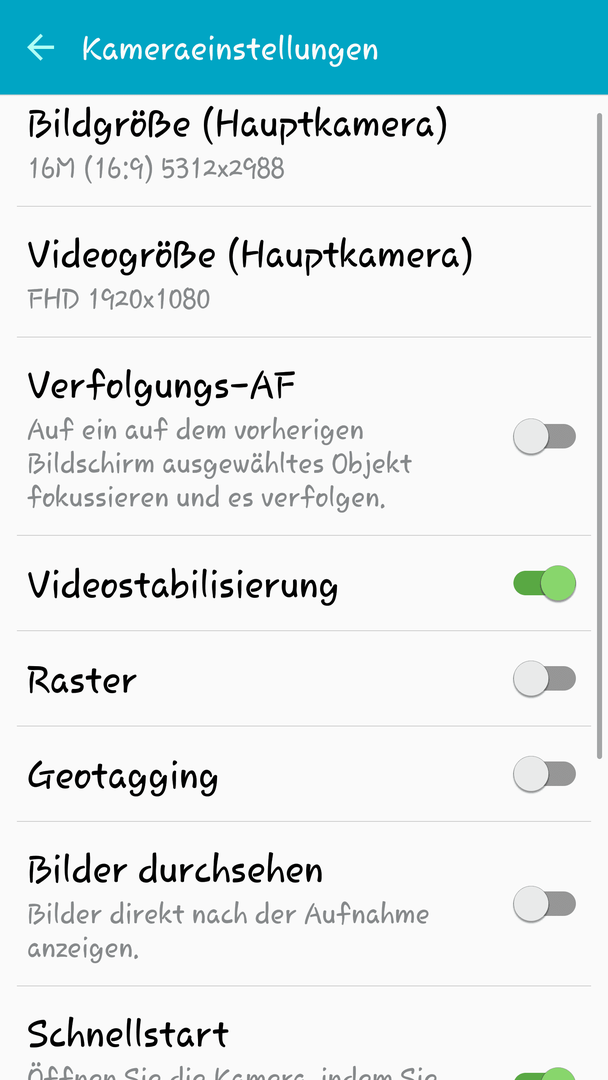This screenshot has height=1080, width=608.
Task: Disable the Schnellstart toggle
Action: 544,1073
